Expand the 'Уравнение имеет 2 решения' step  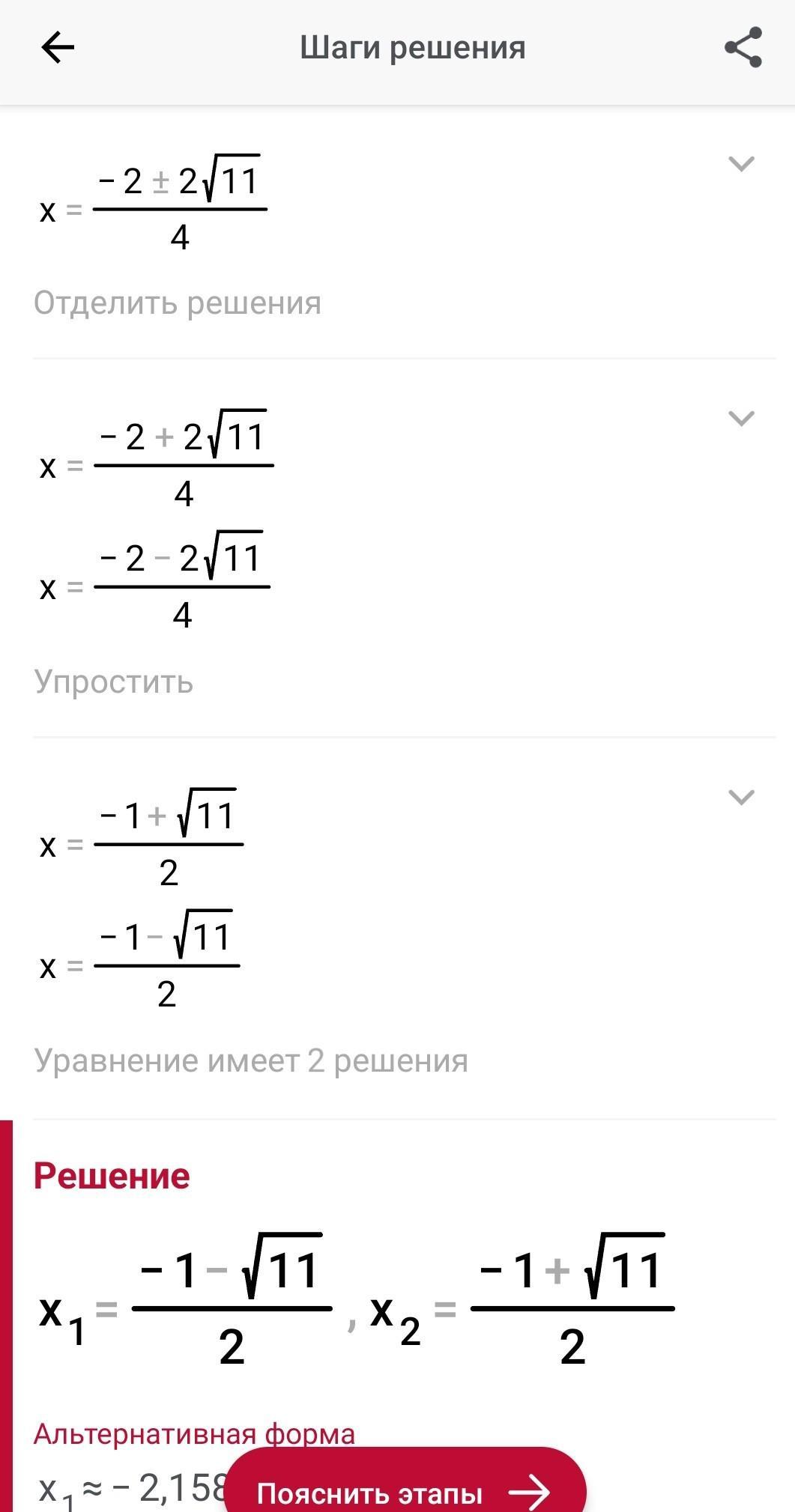(x=741, y=797)
